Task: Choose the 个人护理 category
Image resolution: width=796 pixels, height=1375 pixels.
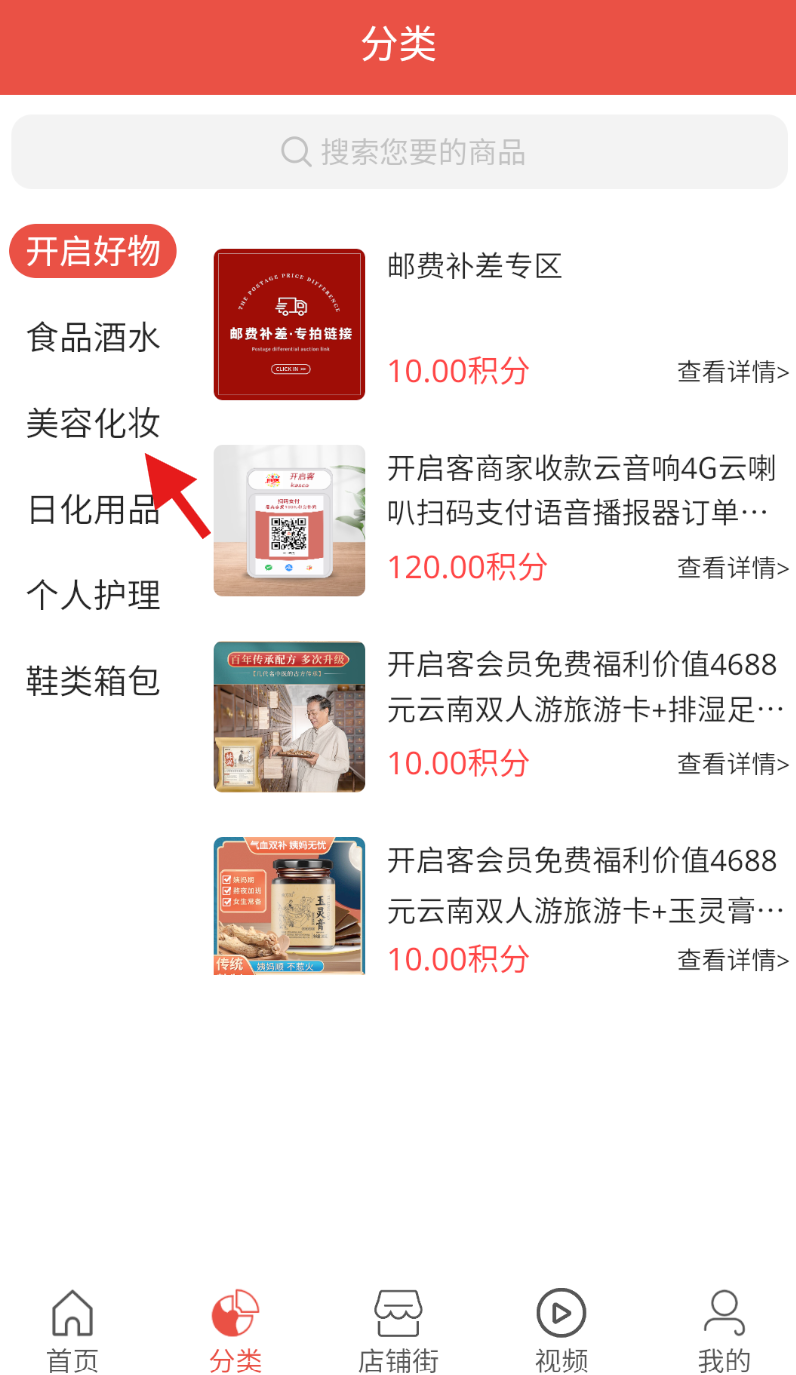Action: (x=93, y=595)
